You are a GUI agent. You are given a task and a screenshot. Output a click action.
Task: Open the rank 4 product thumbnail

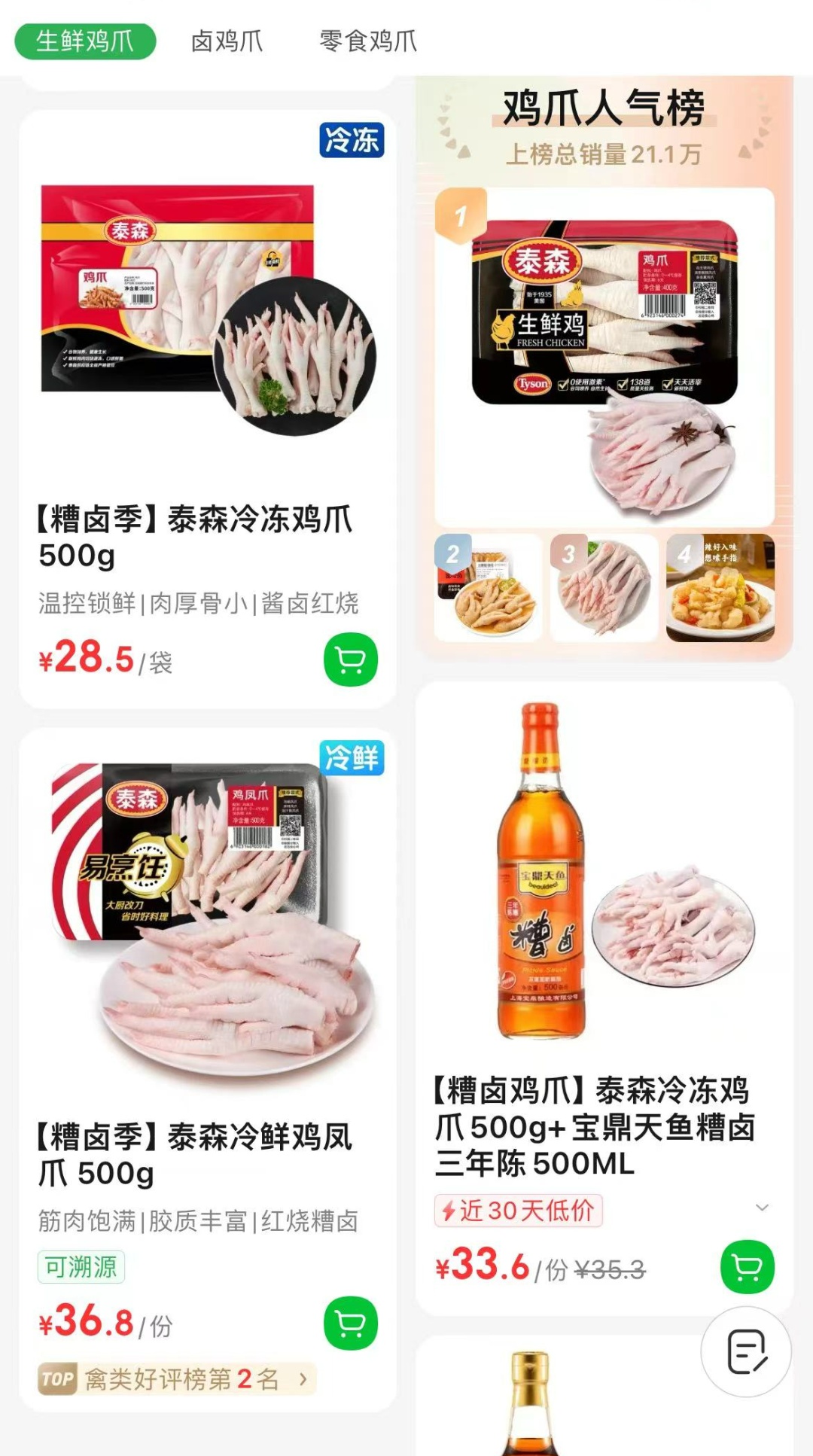click(719, 589)
